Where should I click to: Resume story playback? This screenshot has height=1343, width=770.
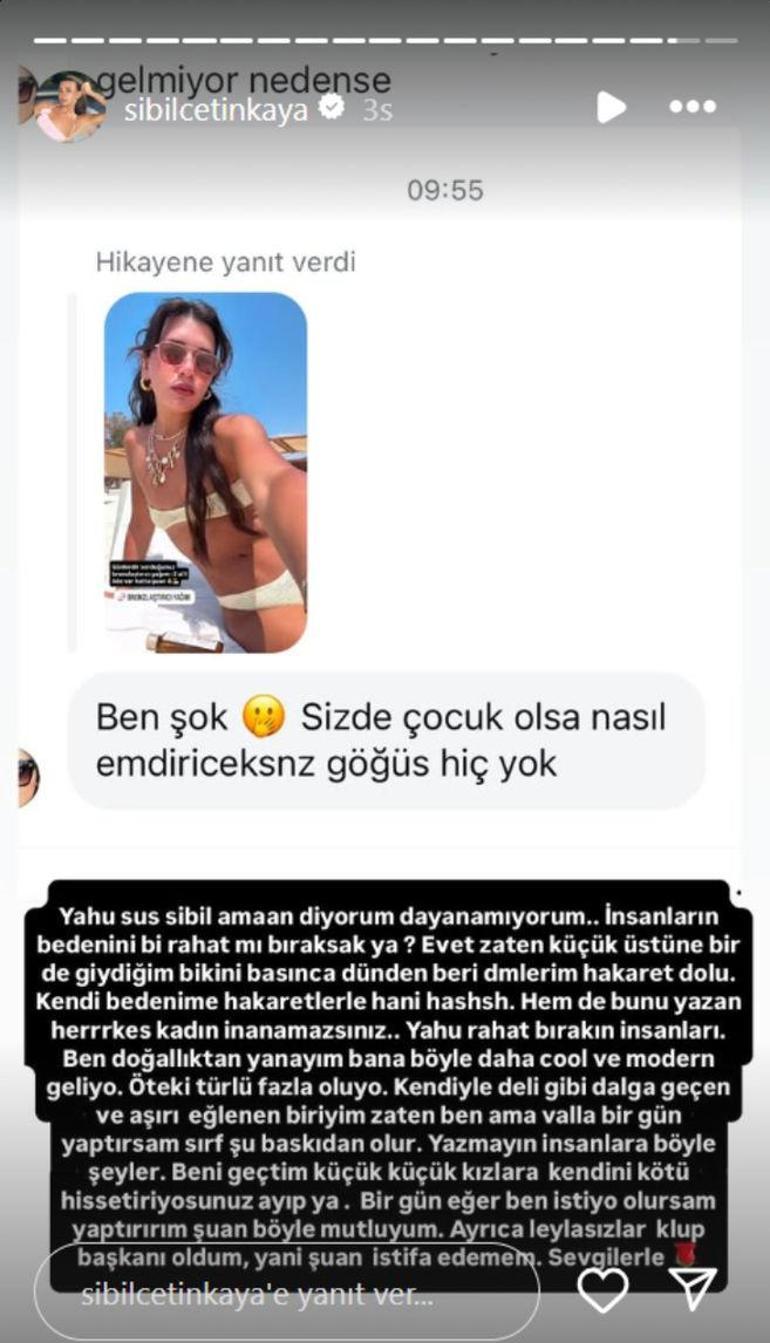610,107
